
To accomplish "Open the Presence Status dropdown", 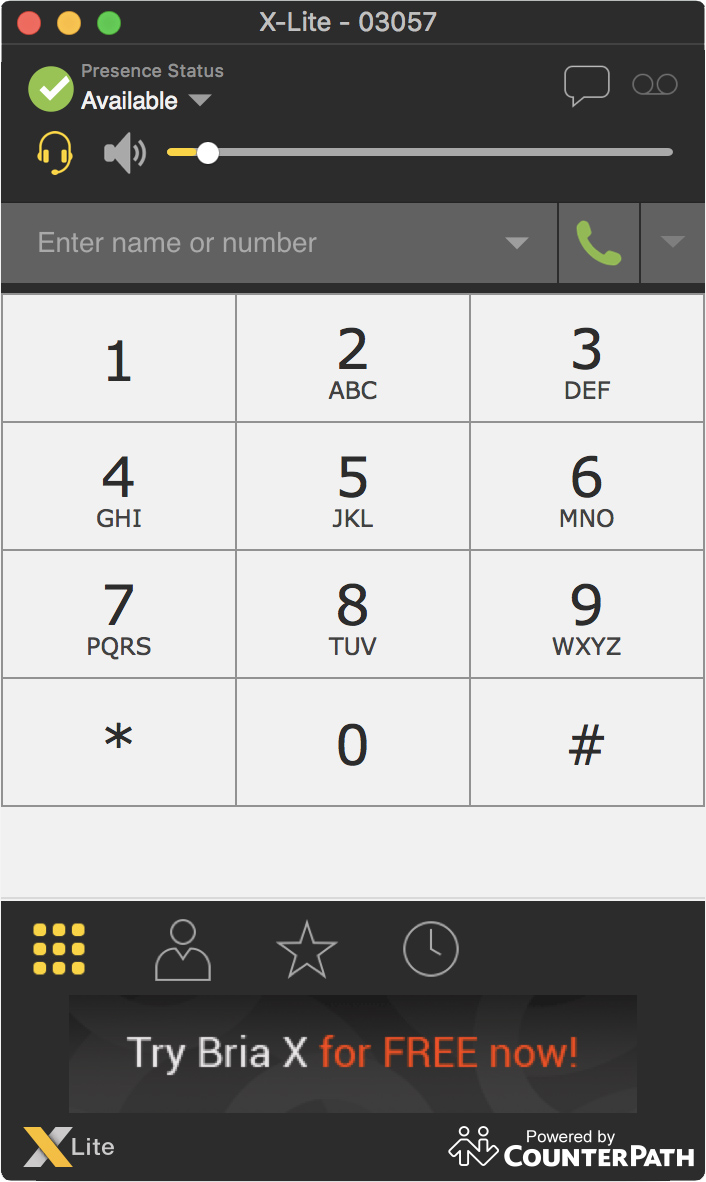I will point(200,100).
